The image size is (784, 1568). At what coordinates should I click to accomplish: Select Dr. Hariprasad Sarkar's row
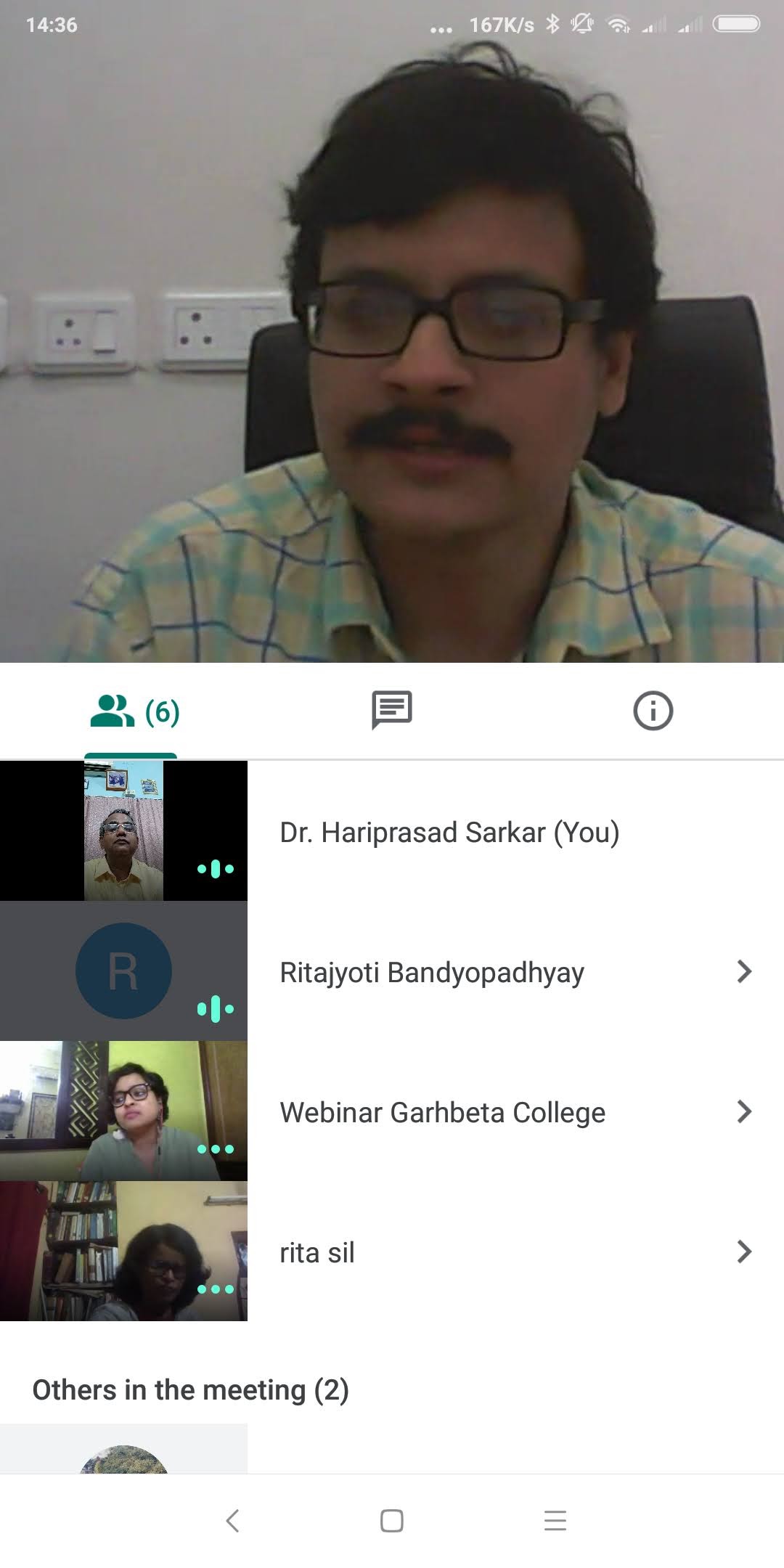449,832
